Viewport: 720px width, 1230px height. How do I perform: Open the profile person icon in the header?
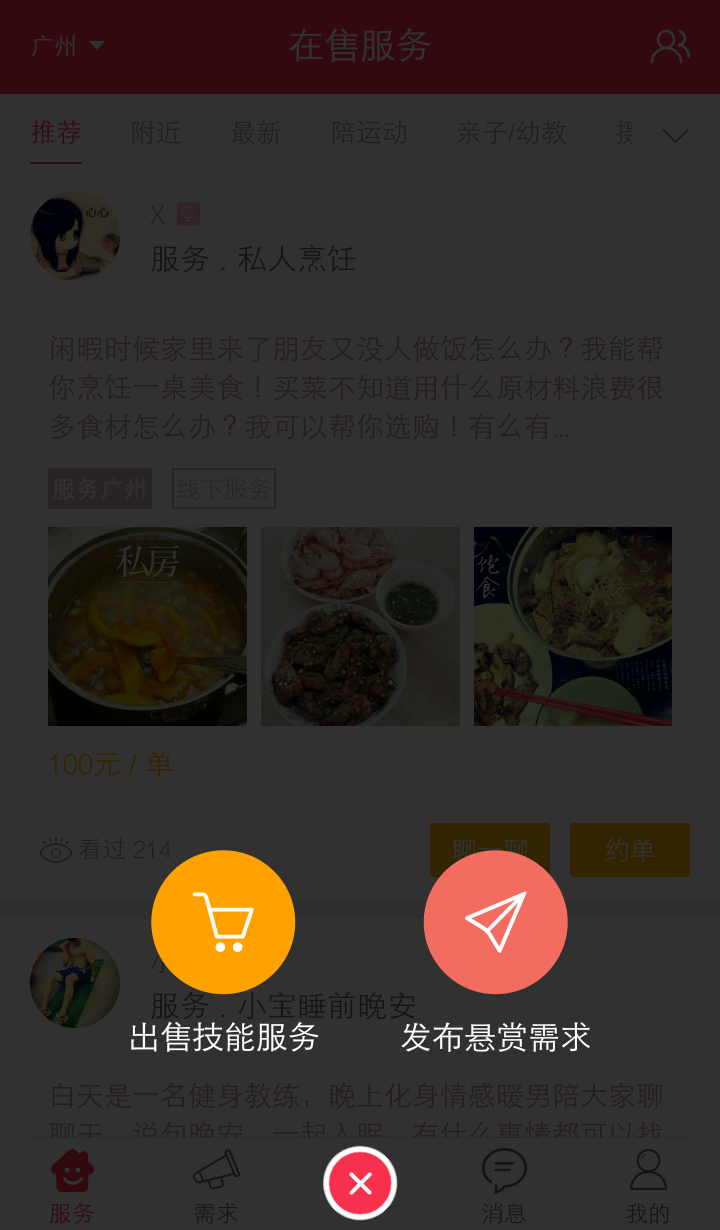click(668, 45)
